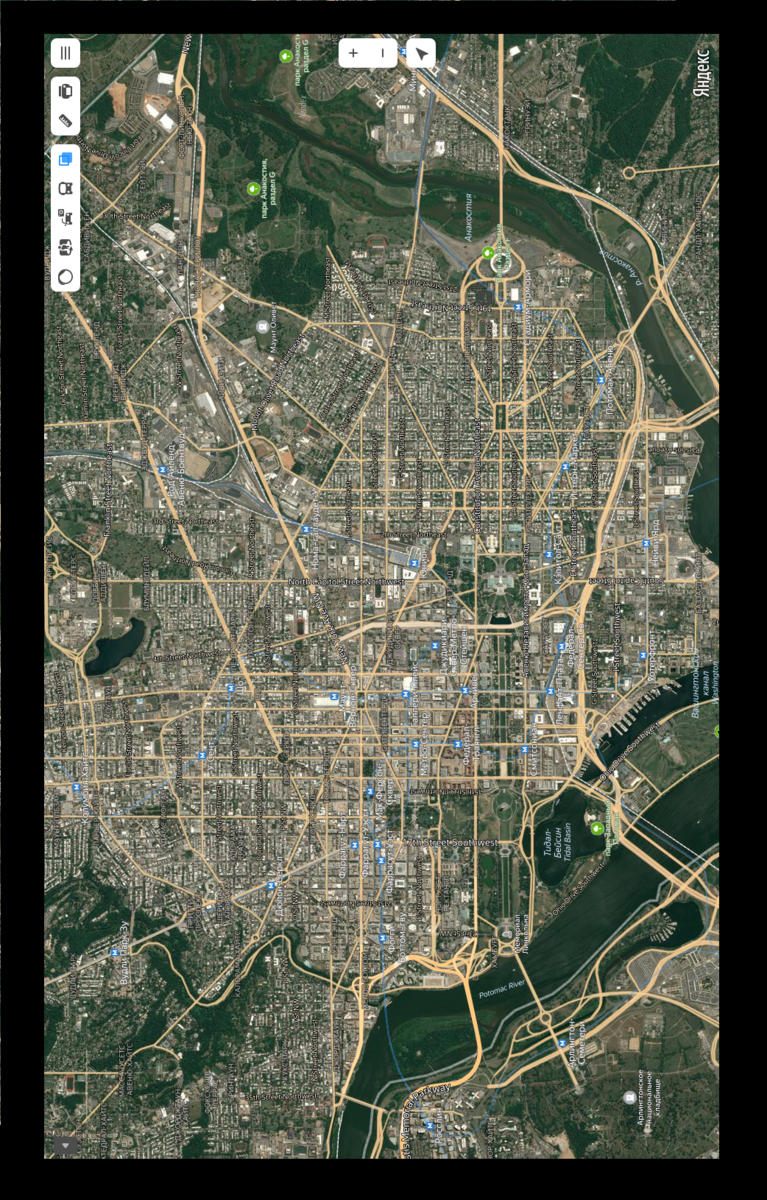The image size is (767, 1200).
Task: Activate the ruler distance tool
Action: [x=66, y=120]
